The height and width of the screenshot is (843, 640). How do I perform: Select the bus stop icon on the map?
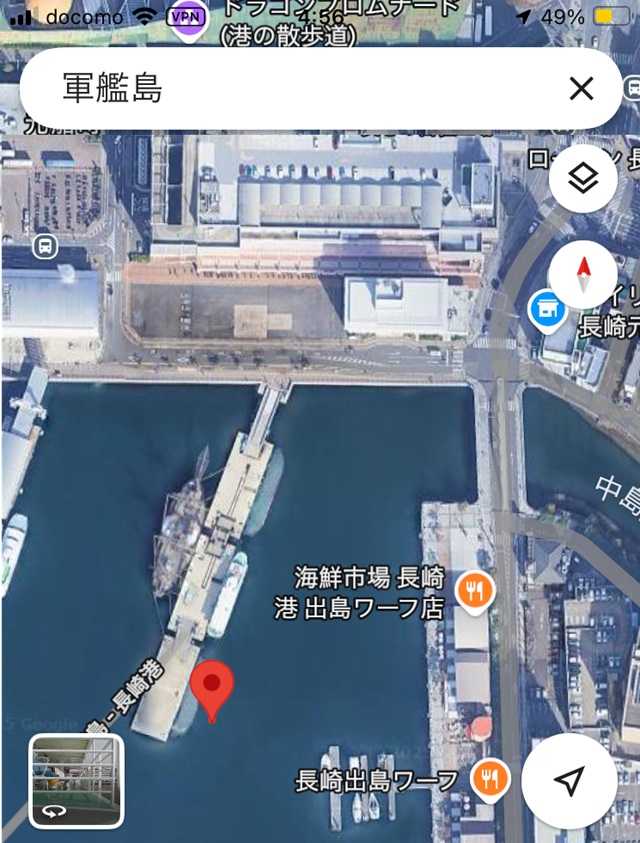(45, 246)
